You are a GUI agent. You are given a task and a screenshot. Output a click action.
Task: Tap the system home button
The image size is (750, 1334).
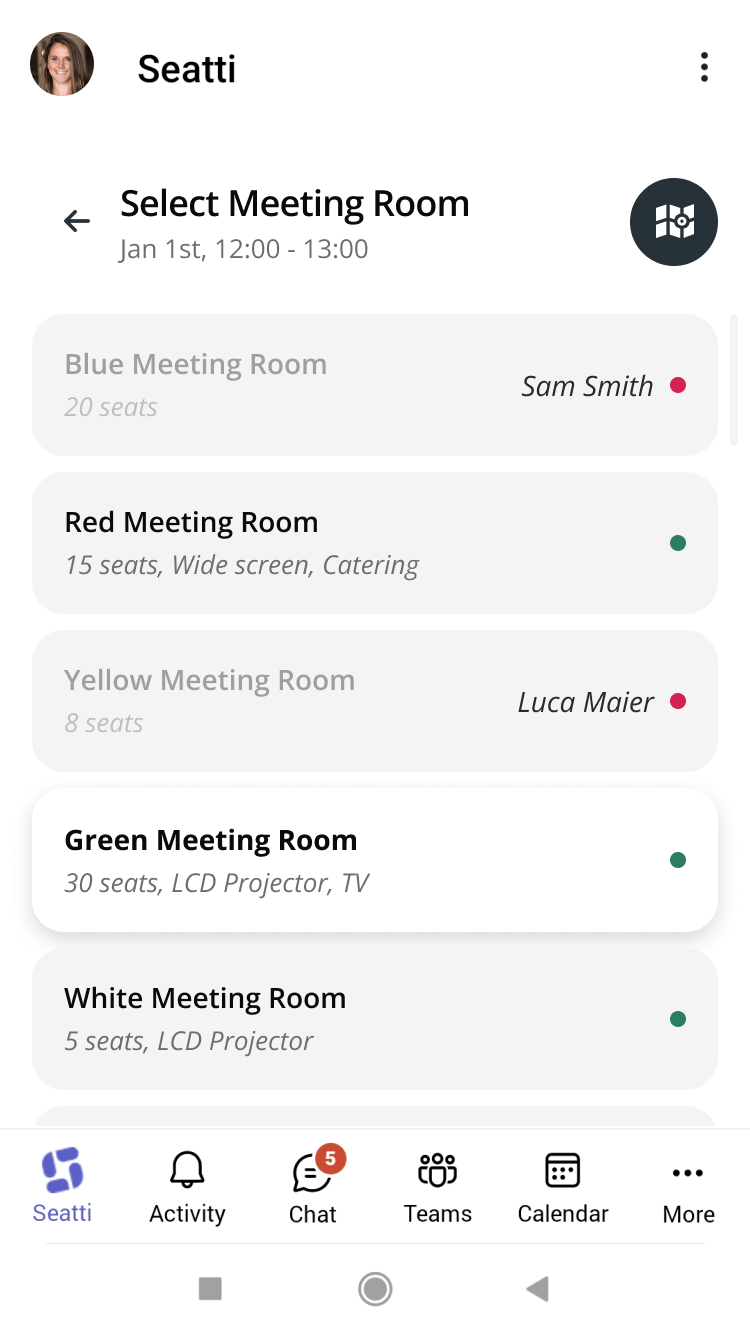pyautogui.click(x=375, y=1289)
